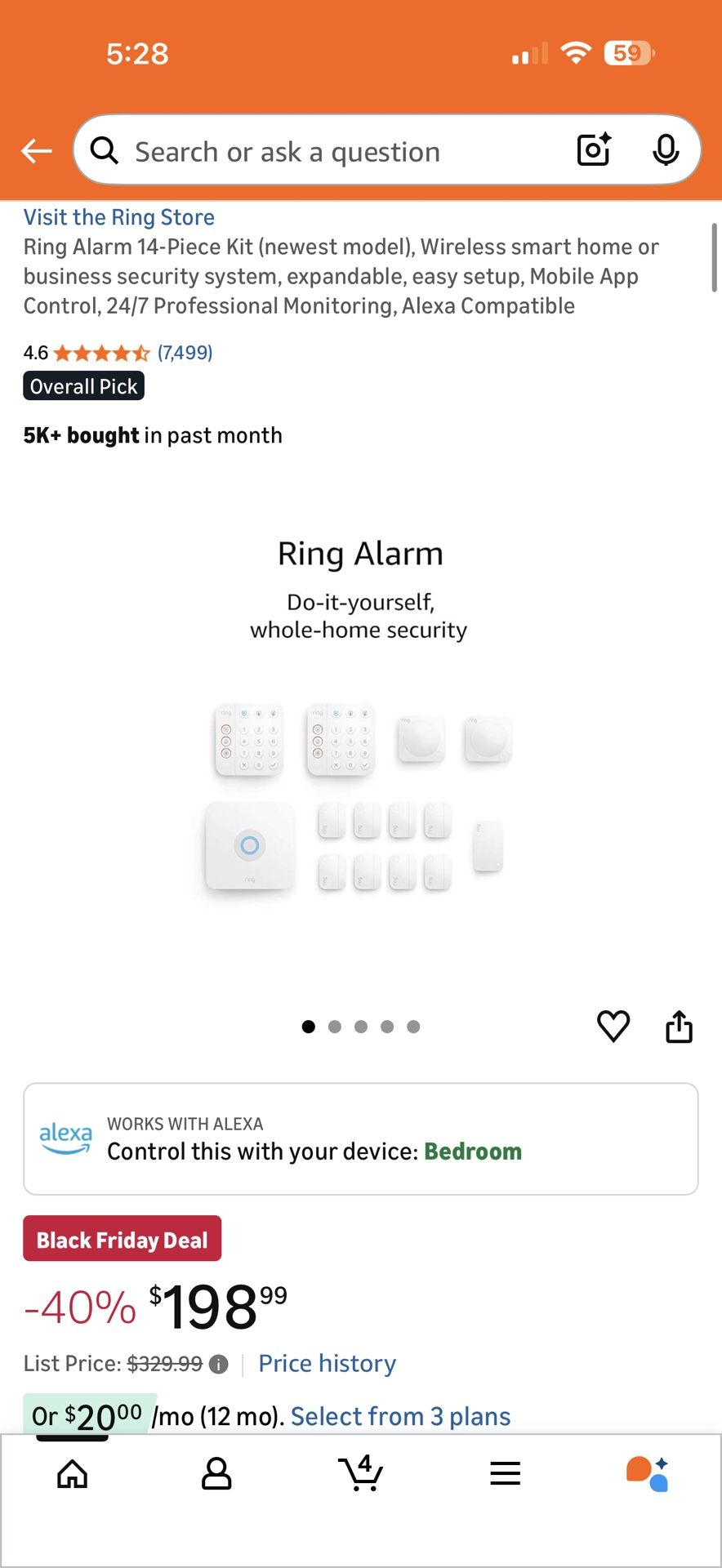
Task: Tap the Rufus AI assistant icon
Action: click(x=648, y=1474)
